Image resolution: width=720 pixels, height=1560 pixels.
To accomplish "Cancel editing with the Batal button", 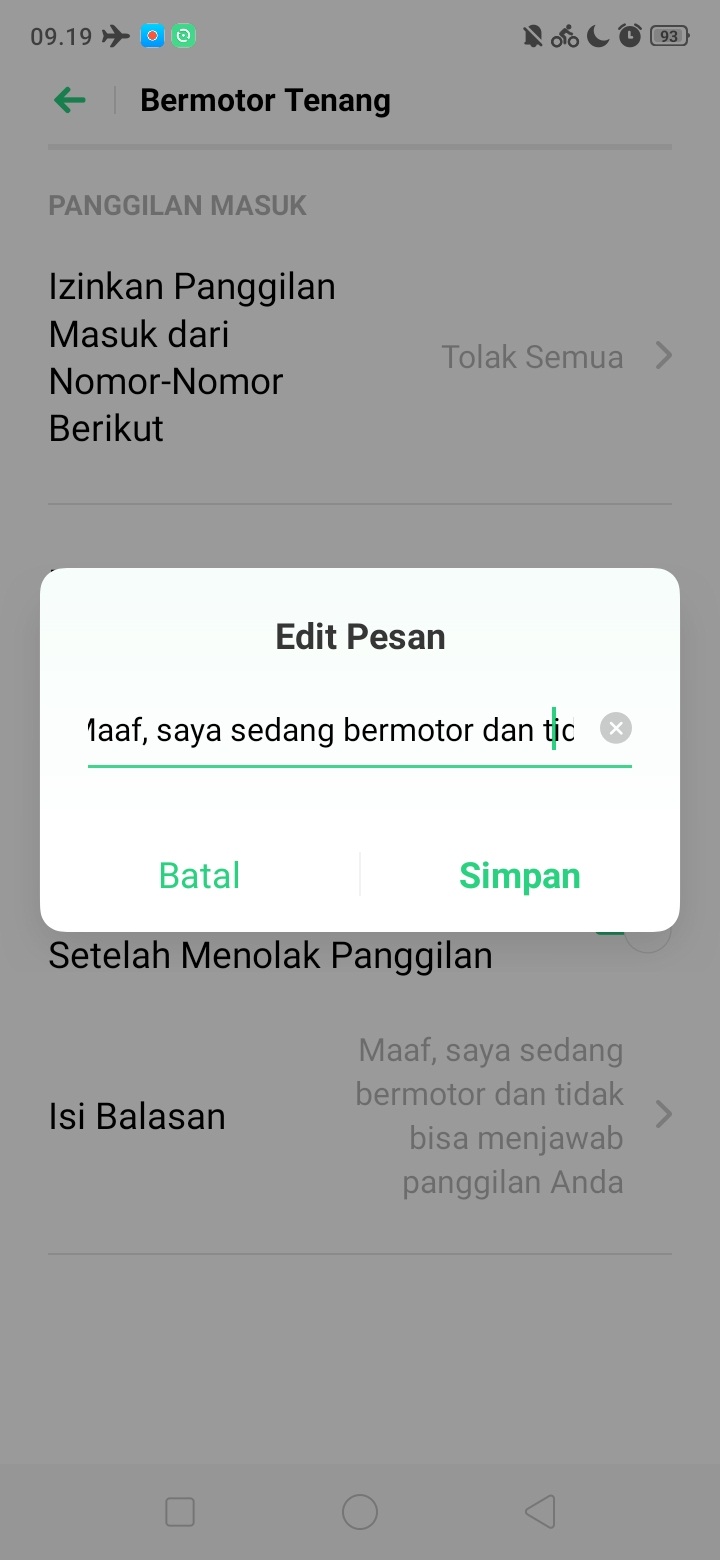I will pyautogui.click(x=200, y=875).
